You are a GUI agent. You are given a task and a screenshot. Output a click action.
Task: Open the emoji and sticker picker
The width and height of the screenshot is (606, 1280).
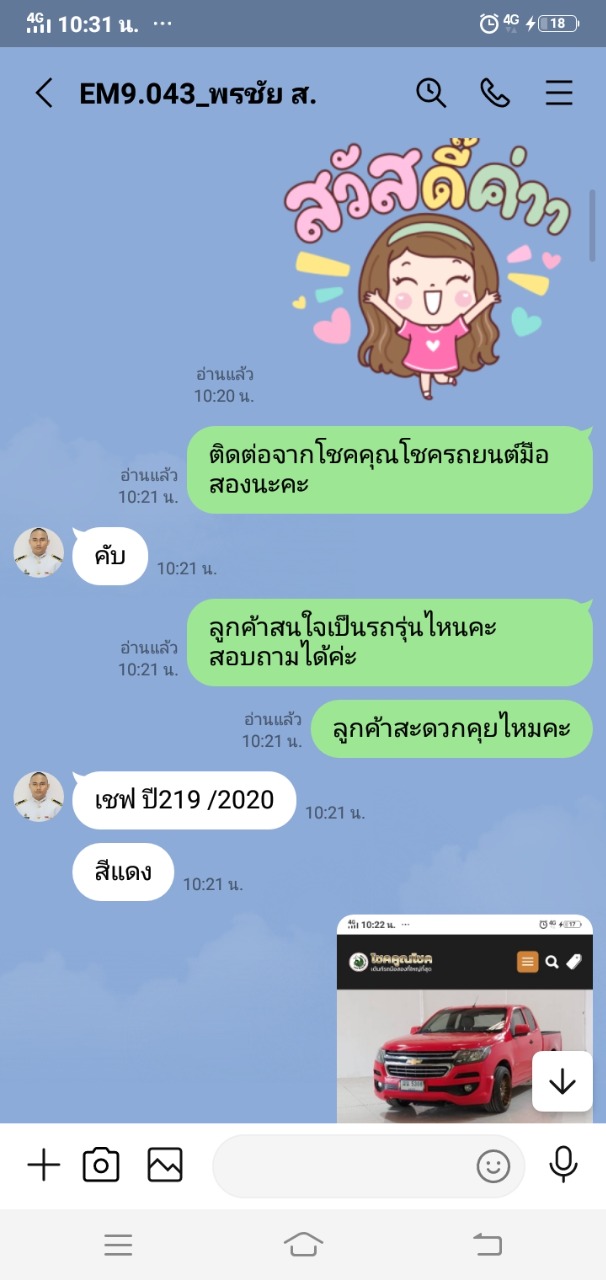pos(493,1166)
